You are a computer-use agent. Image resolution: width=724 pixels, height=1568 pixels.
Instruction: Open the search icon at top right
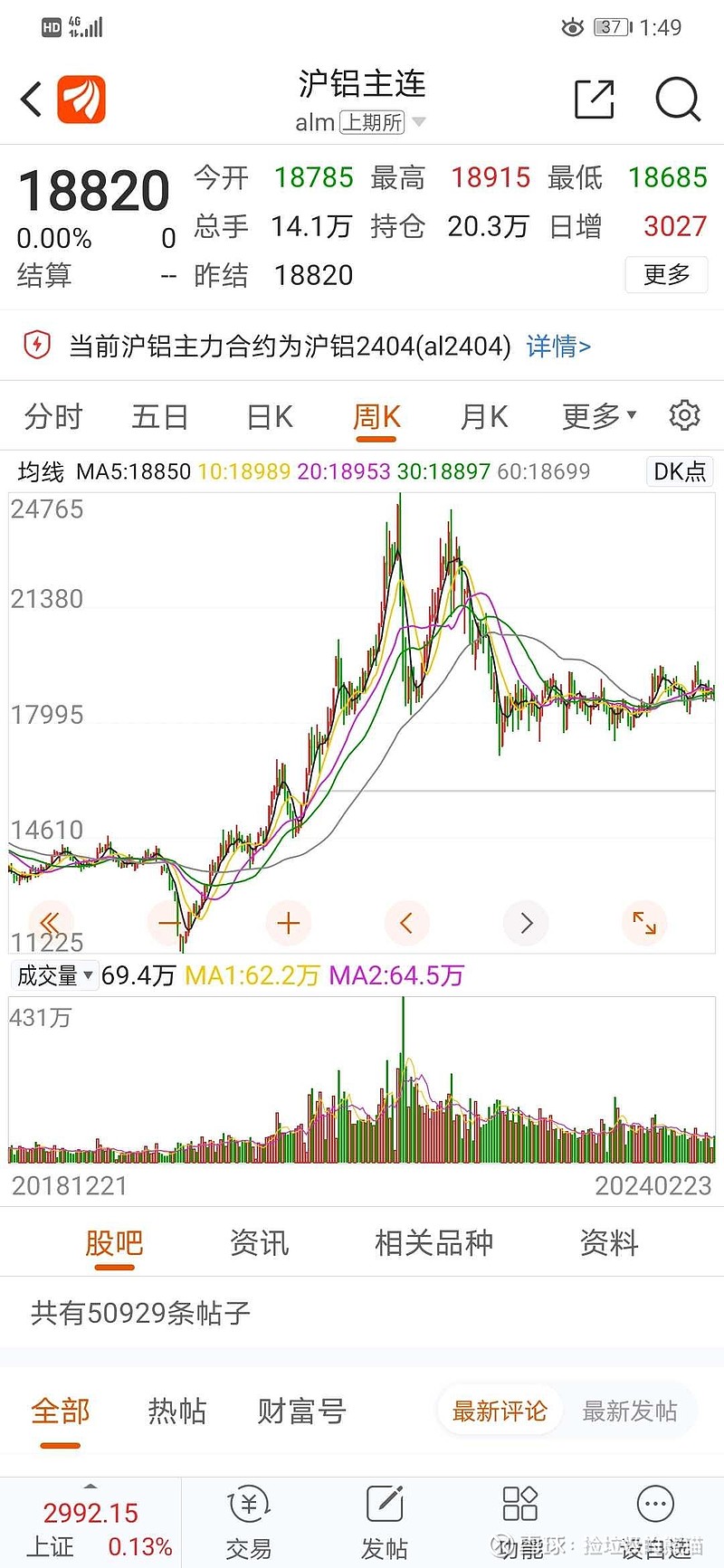click(677, 100)
